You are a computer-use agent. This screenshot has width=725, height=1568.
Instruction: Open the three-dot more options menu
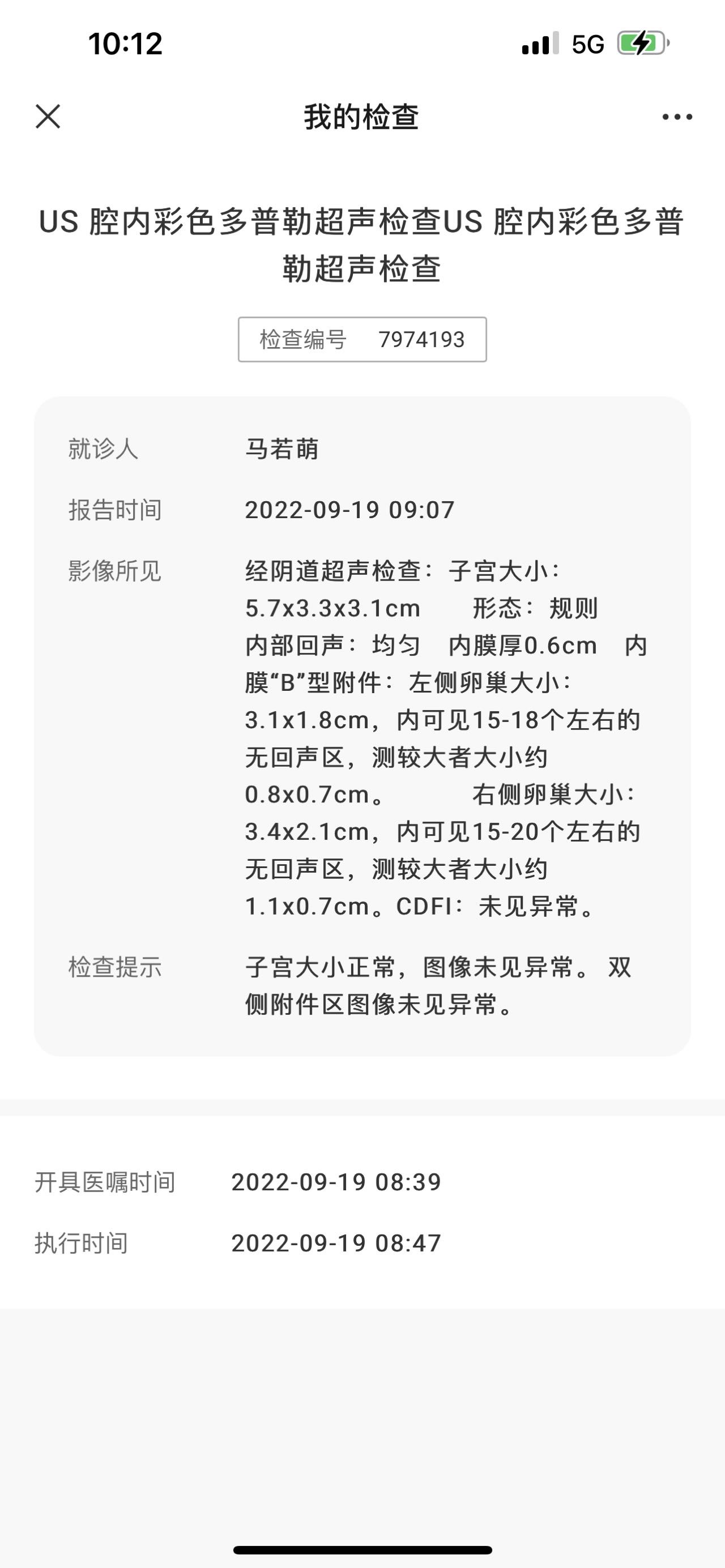677,117
